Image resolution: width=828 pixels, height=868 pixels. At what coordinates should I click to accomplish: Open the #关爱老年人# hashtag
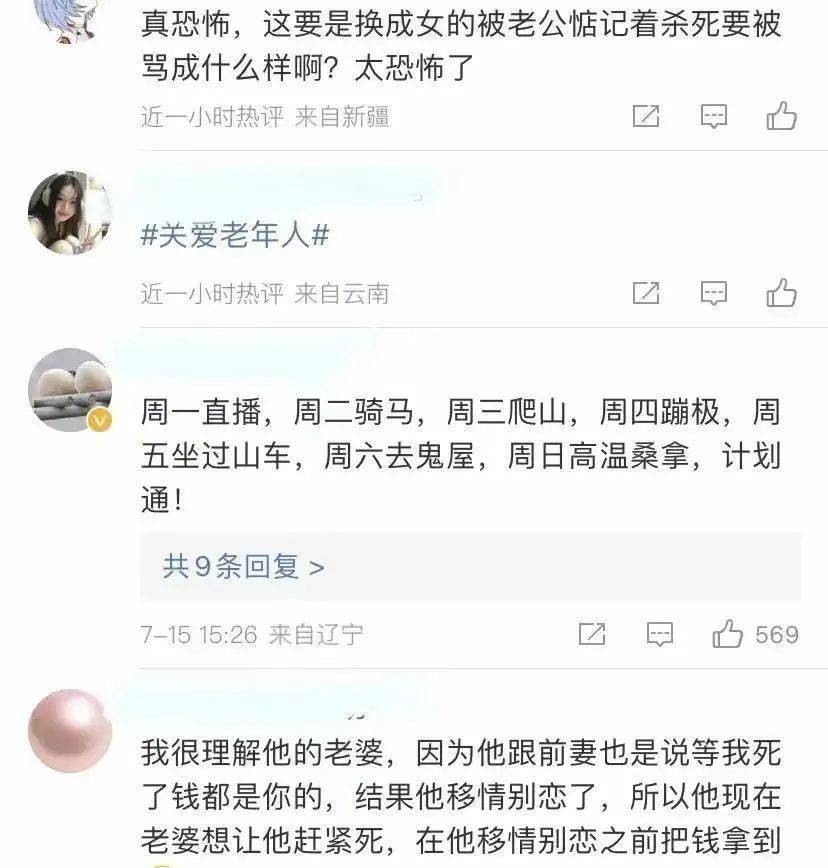(236, 236)
